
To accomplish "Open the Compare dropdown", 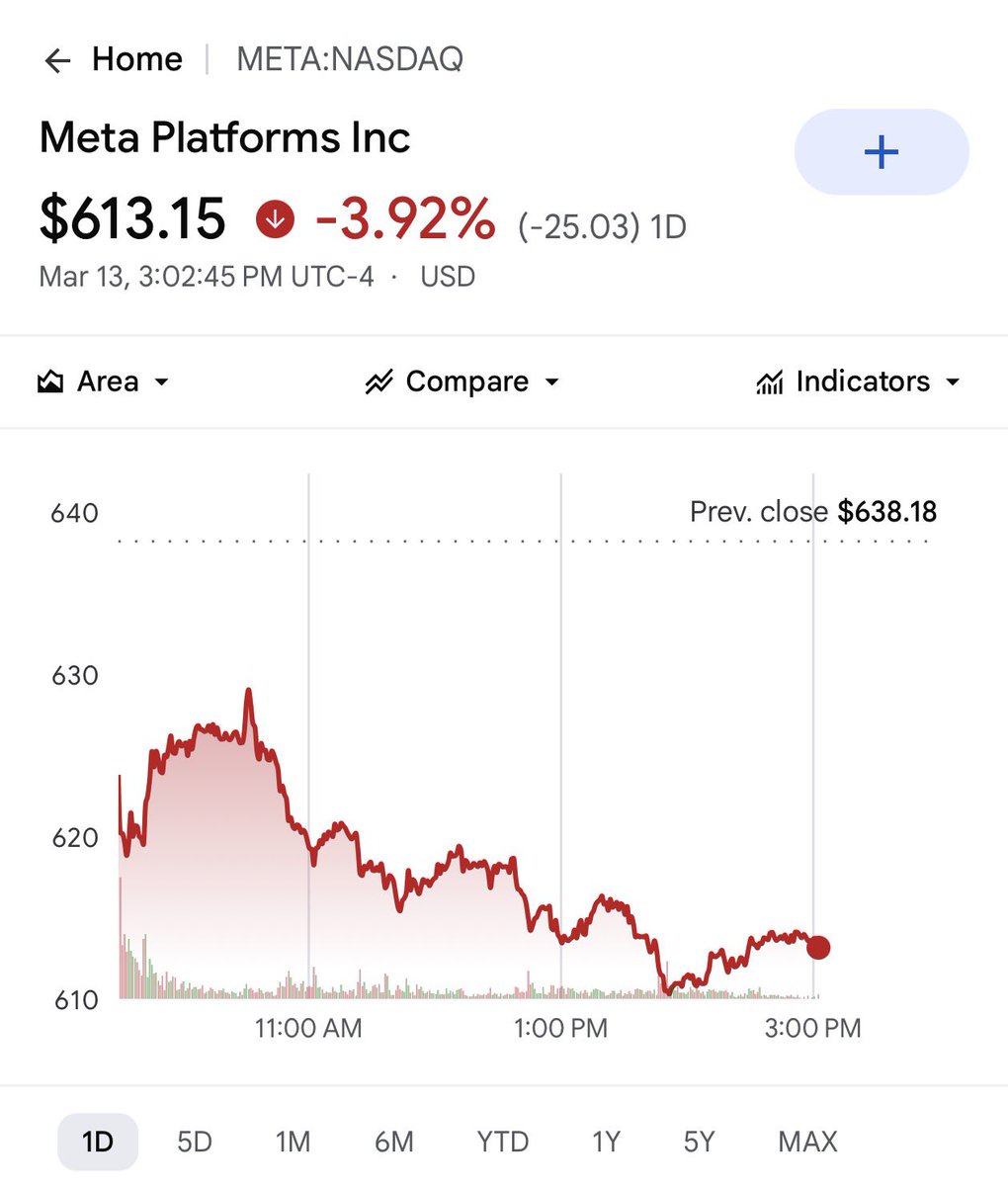I will pos(462,381).
